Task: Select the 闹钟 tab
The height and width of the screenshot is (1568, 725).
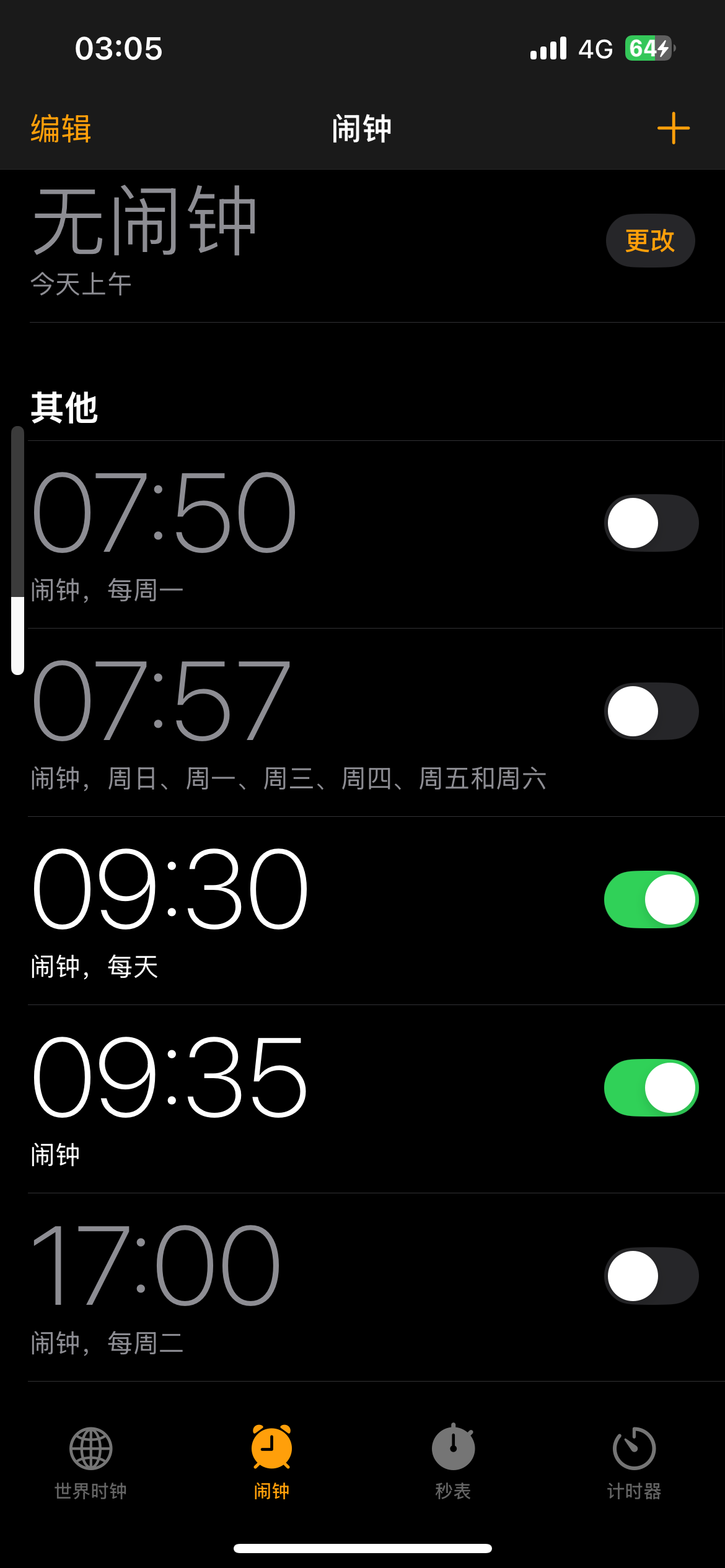Action: (x=271, y=1463)
